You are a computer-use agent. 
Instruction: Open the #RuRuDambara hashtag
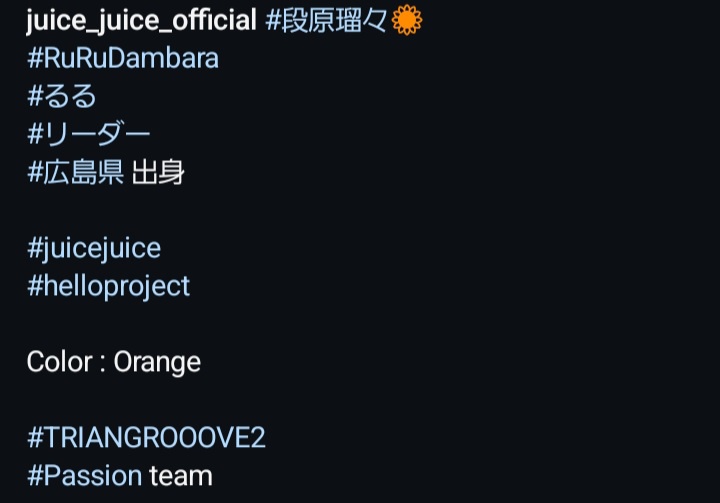click(122, 58)
